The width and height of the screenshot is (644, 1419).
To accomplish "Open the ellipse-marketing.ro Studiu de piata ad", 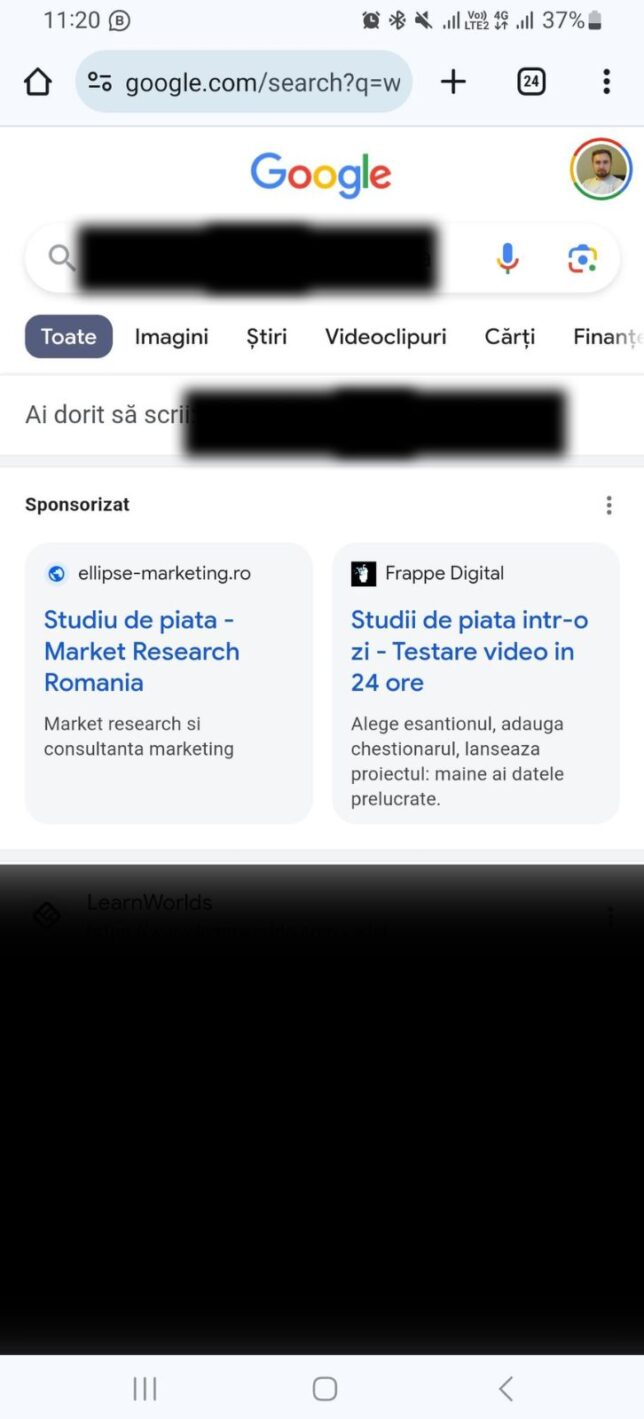I will pos(142,651).
